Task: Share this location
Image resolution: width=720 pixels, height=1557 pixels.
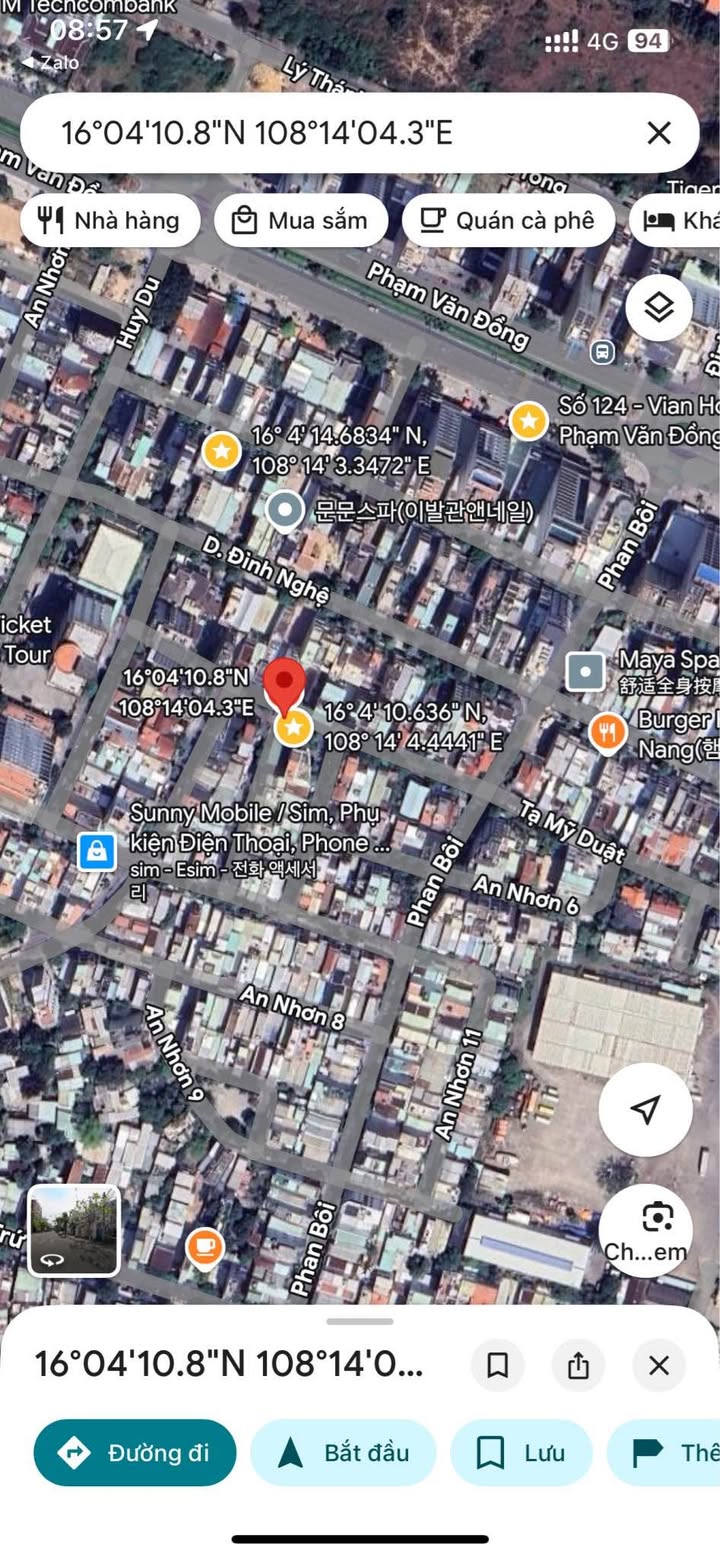Action: [x=578, y=1365]
